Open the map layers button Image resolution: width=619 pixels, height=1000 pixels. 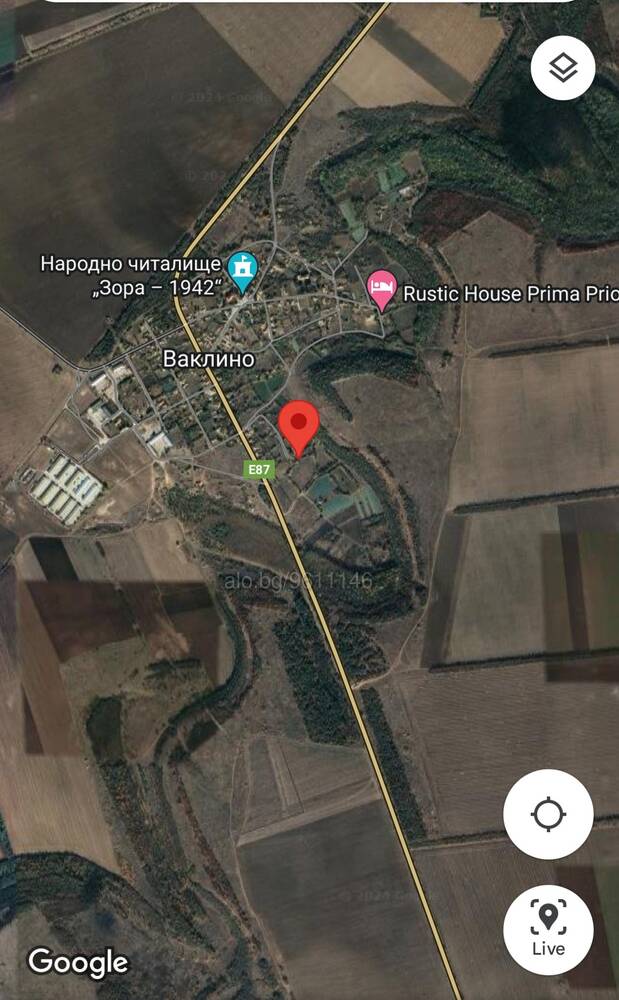point(563,68)
